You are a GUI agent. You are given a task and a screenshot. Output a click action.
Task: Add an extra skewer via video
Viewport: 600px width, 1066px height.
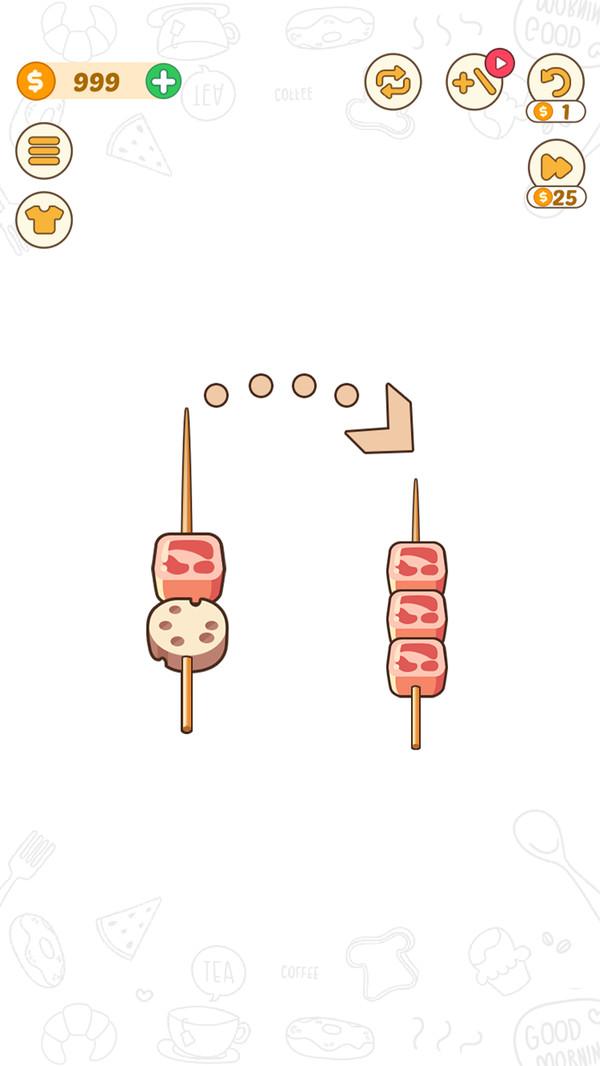tap(475, 82)
